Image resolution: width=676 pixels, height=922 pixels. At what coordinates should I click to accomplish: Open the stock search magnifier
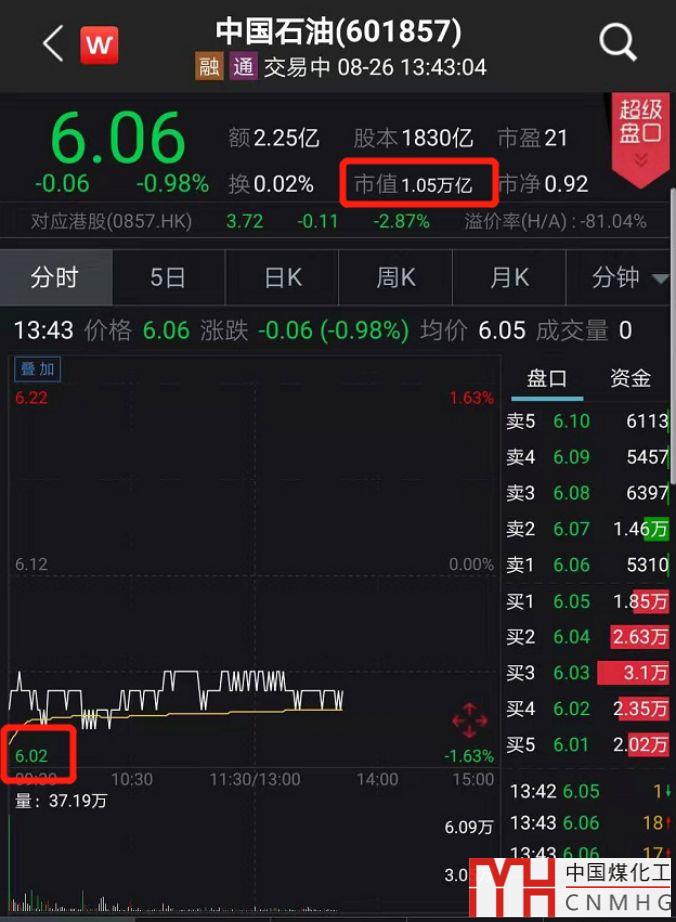pyautogui.click(x=617, y=43)
